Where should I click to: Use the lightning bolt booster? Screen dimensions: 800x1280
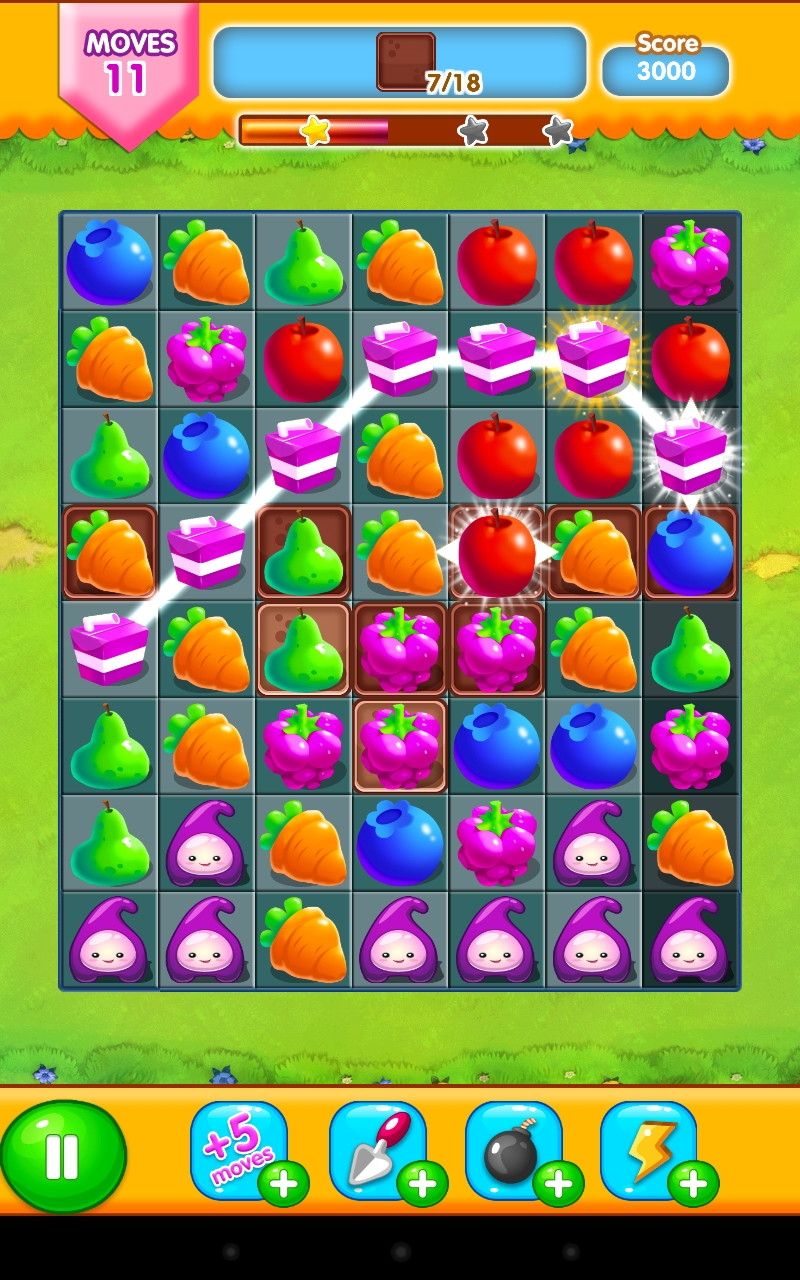(649, 1151)
